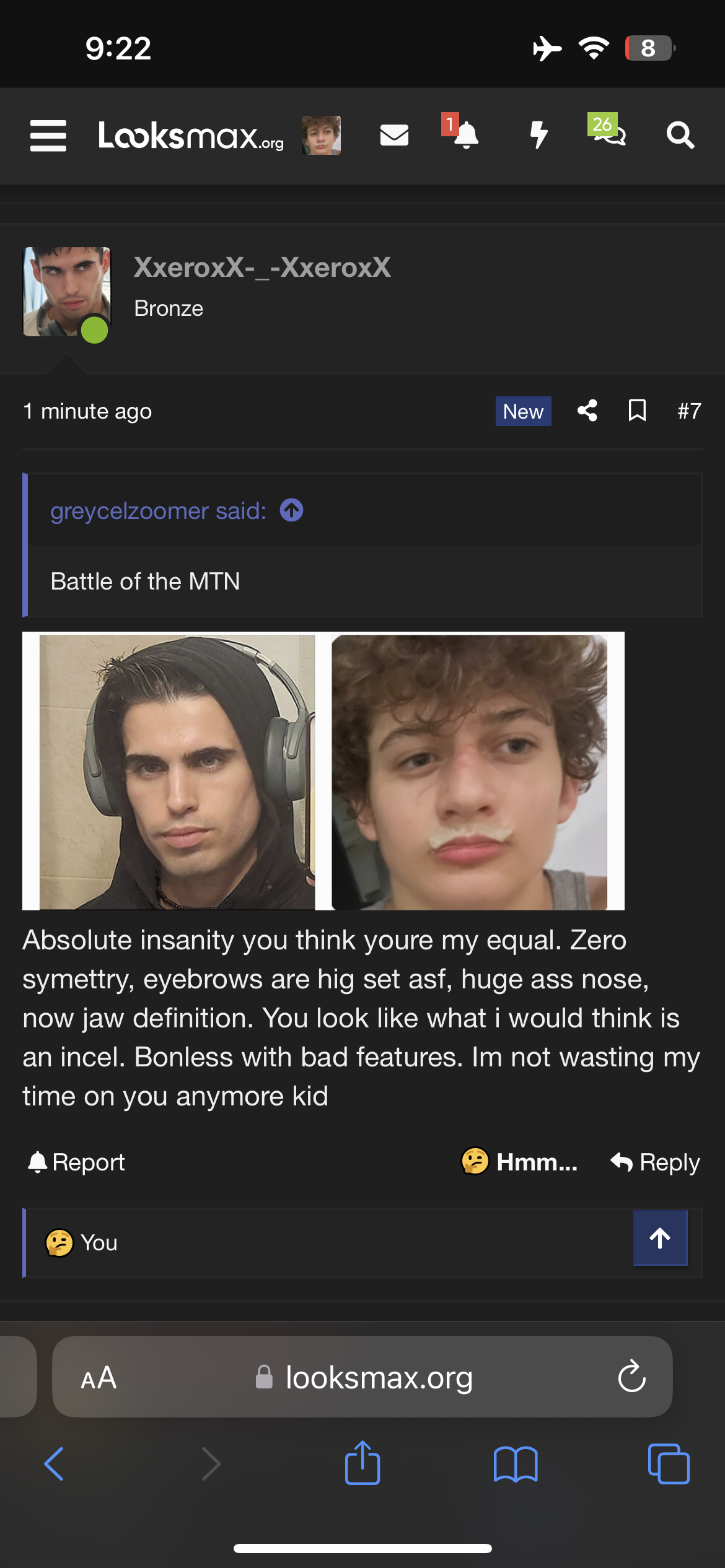Open the permalink for post #7
This screenshot has width=725, height=1568.
pyautogui.click(x=689, y=411)
